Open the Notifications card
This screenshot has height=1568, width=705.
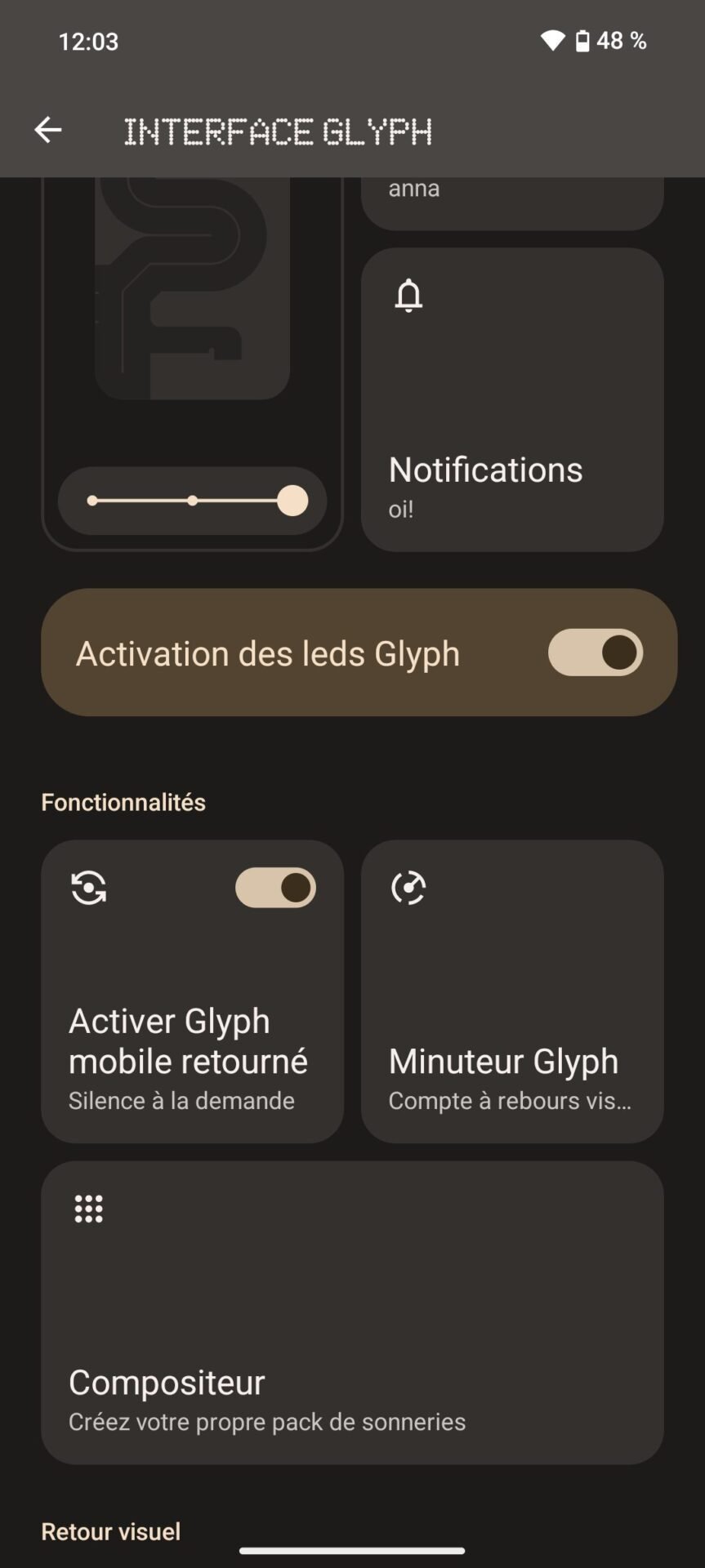[x=512, y=399]
